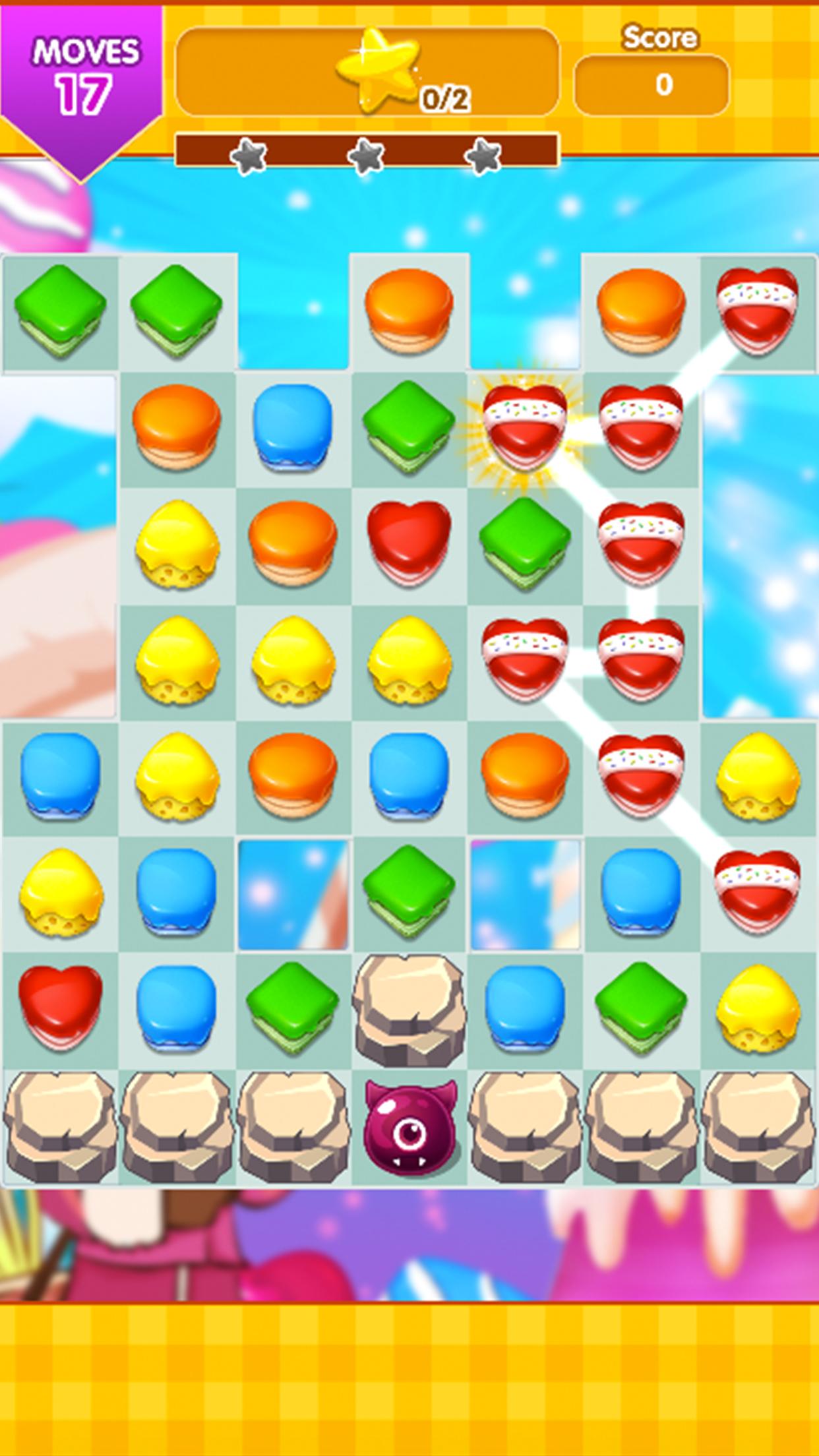
Task: Tap the glowing sprinkled heart candy
Action: click(524, 427)
